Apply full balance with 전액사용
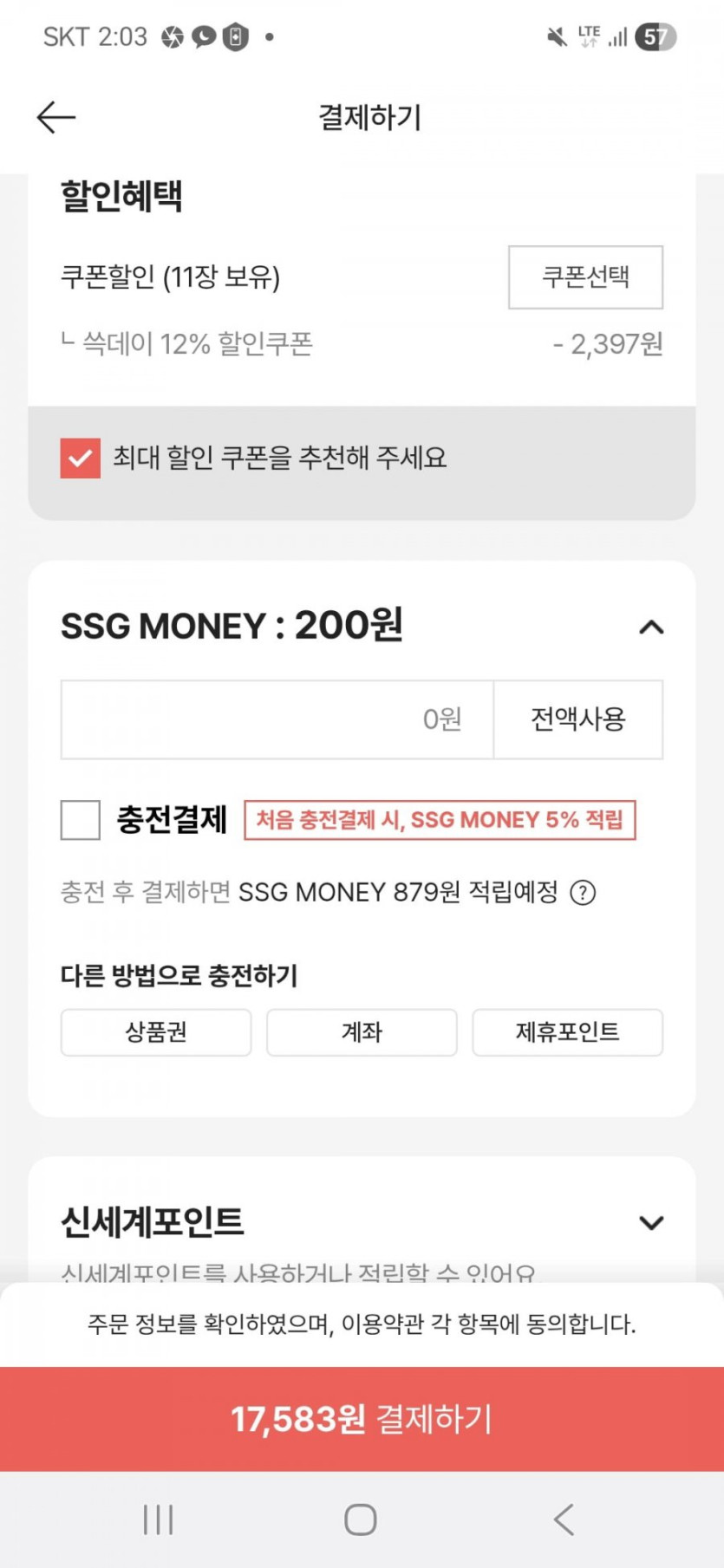This screenshot has width=724, height=1568. (x=578, y=719)
